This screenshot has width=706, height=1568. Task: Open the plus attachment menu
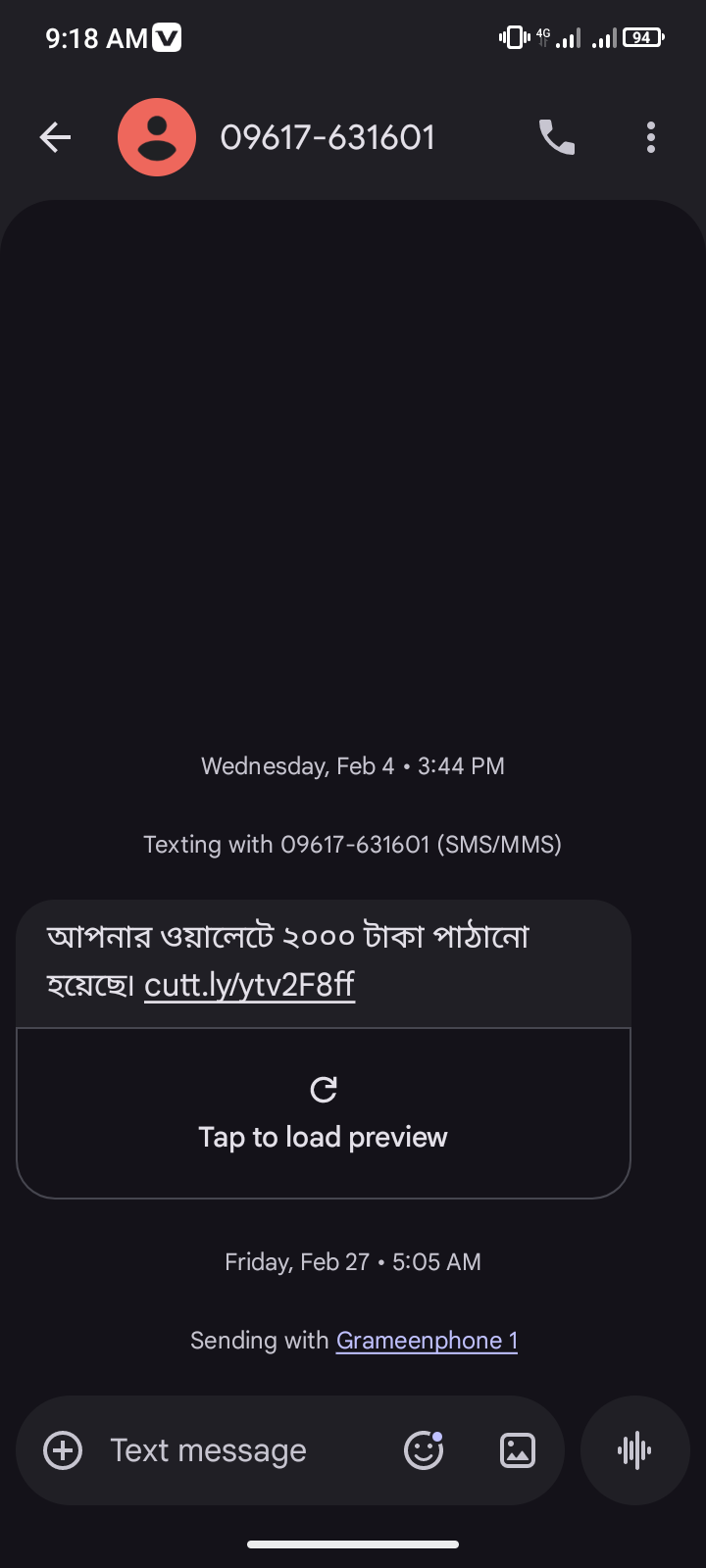[x=63, y=1450]
